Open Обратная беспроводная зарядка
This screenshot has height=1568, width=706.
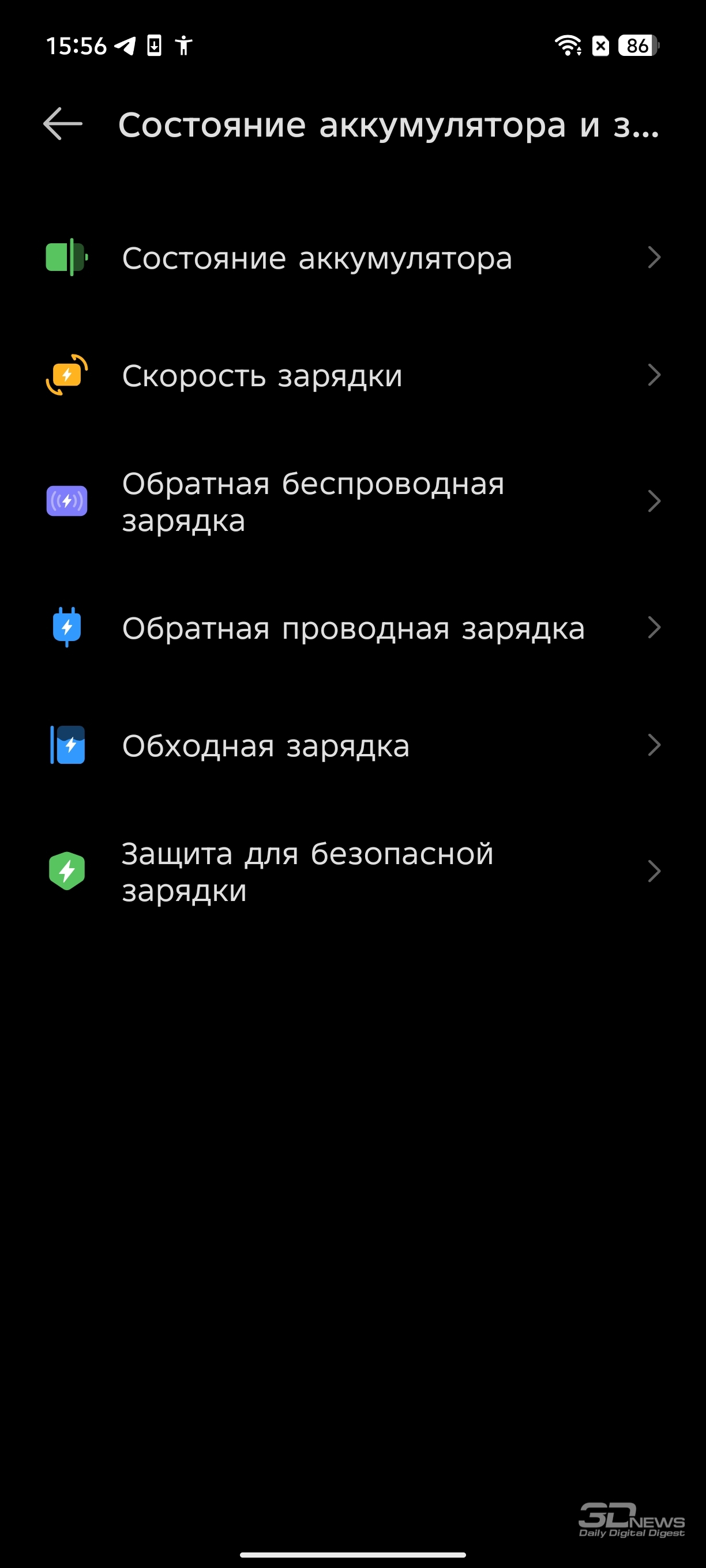click(x=352, y=502)
